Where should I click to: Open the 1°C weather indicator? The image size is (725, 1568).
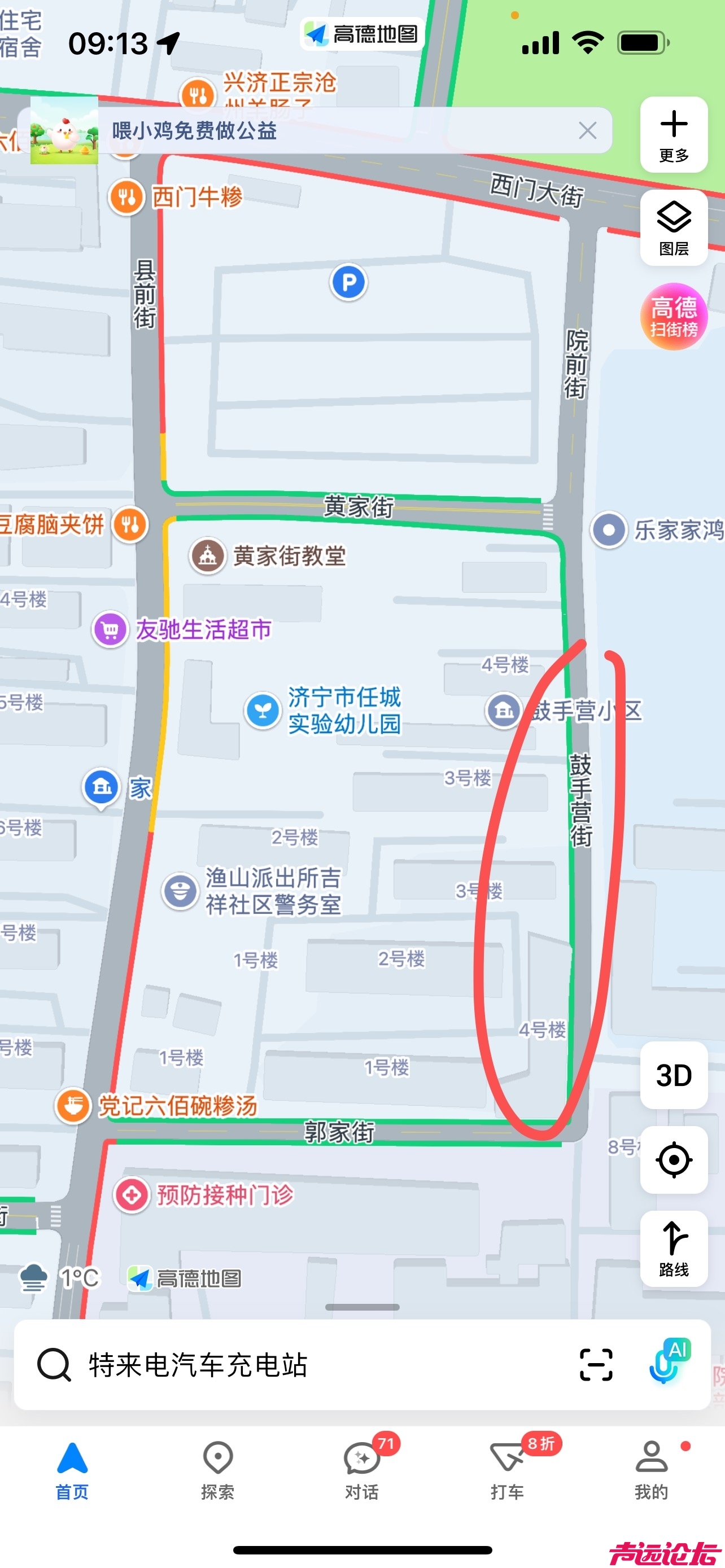61,1278
